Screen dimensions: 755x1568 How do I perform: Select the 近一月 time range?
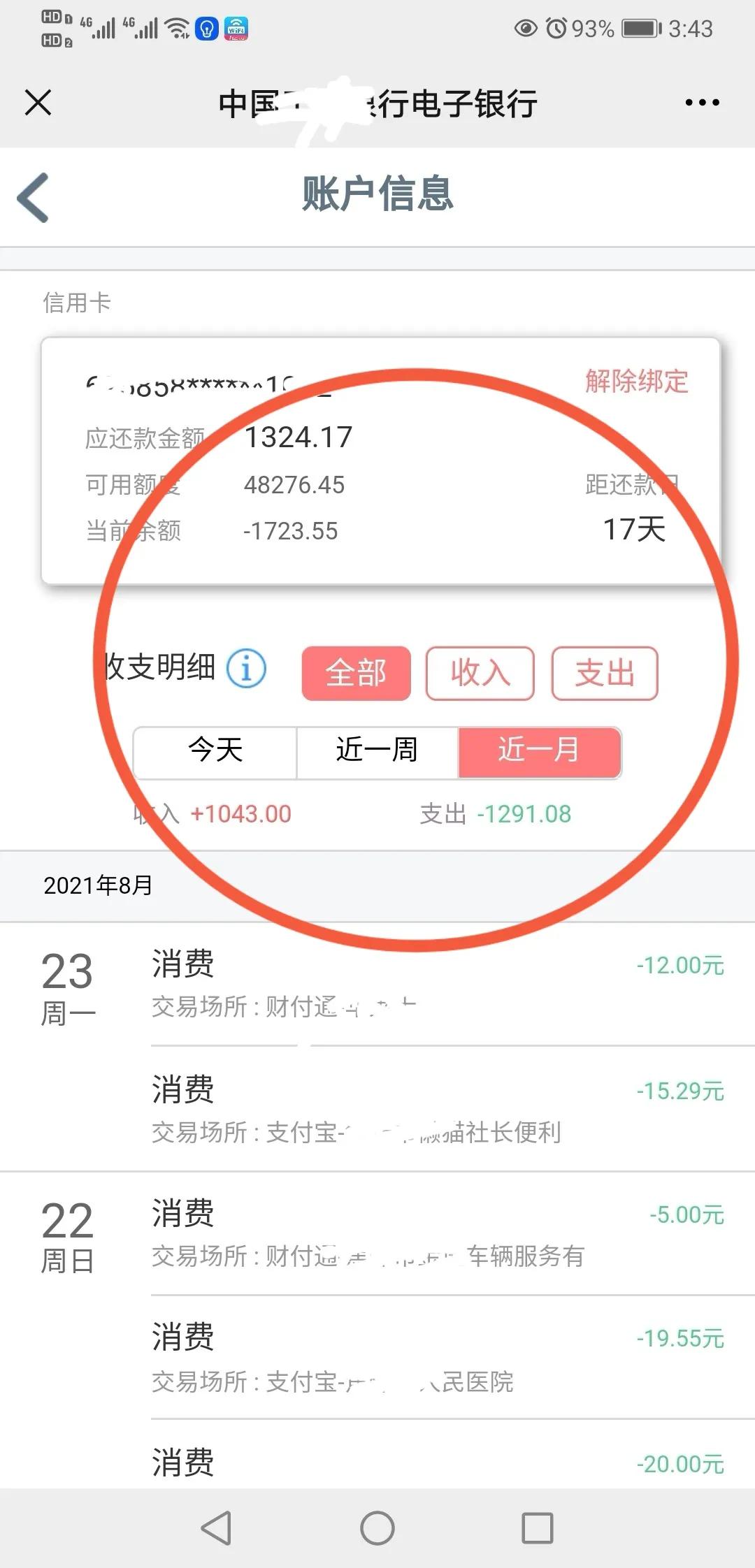(x=539, y=751)
